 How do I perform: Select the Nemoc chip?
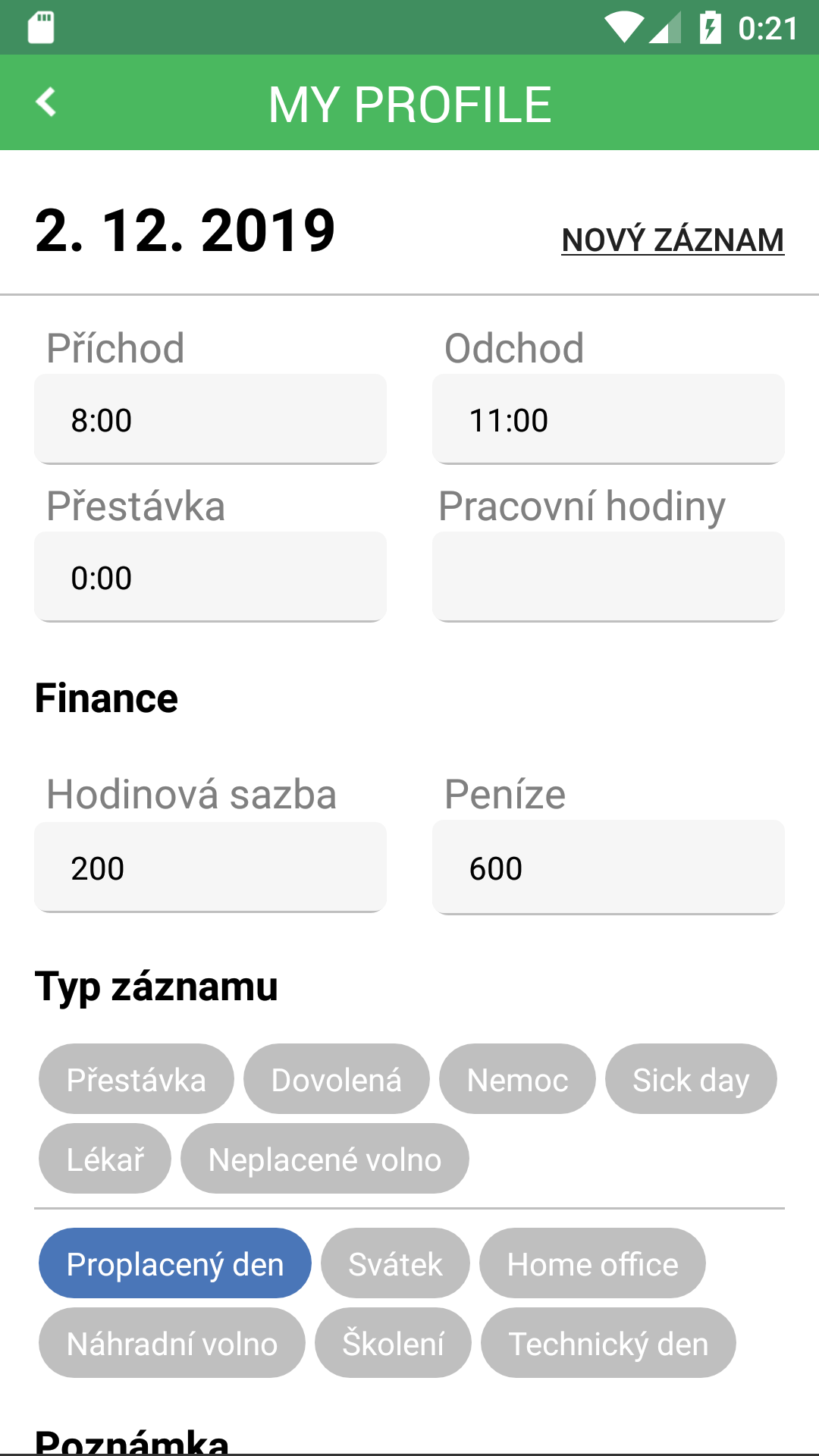coord(517,1079)
